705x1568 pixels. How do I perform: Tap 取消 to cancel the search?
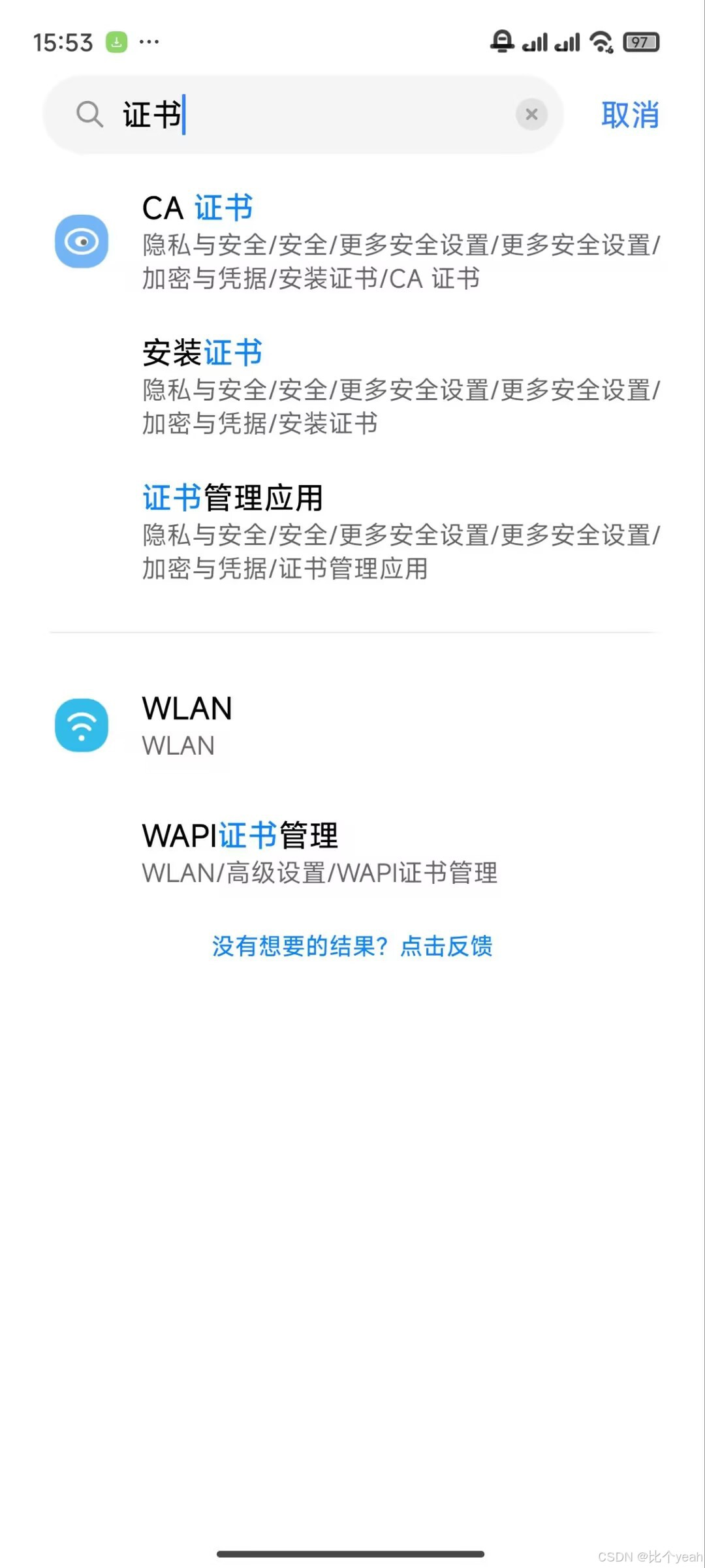click(x=629, y=116)
